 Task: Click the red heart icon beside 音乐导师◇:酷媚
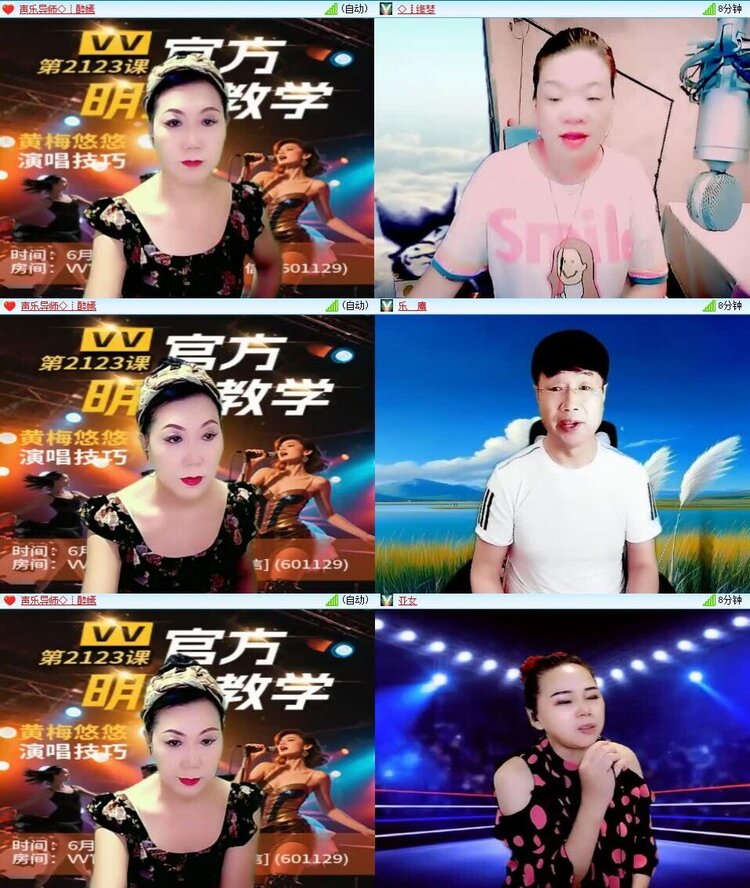point(10,10)
